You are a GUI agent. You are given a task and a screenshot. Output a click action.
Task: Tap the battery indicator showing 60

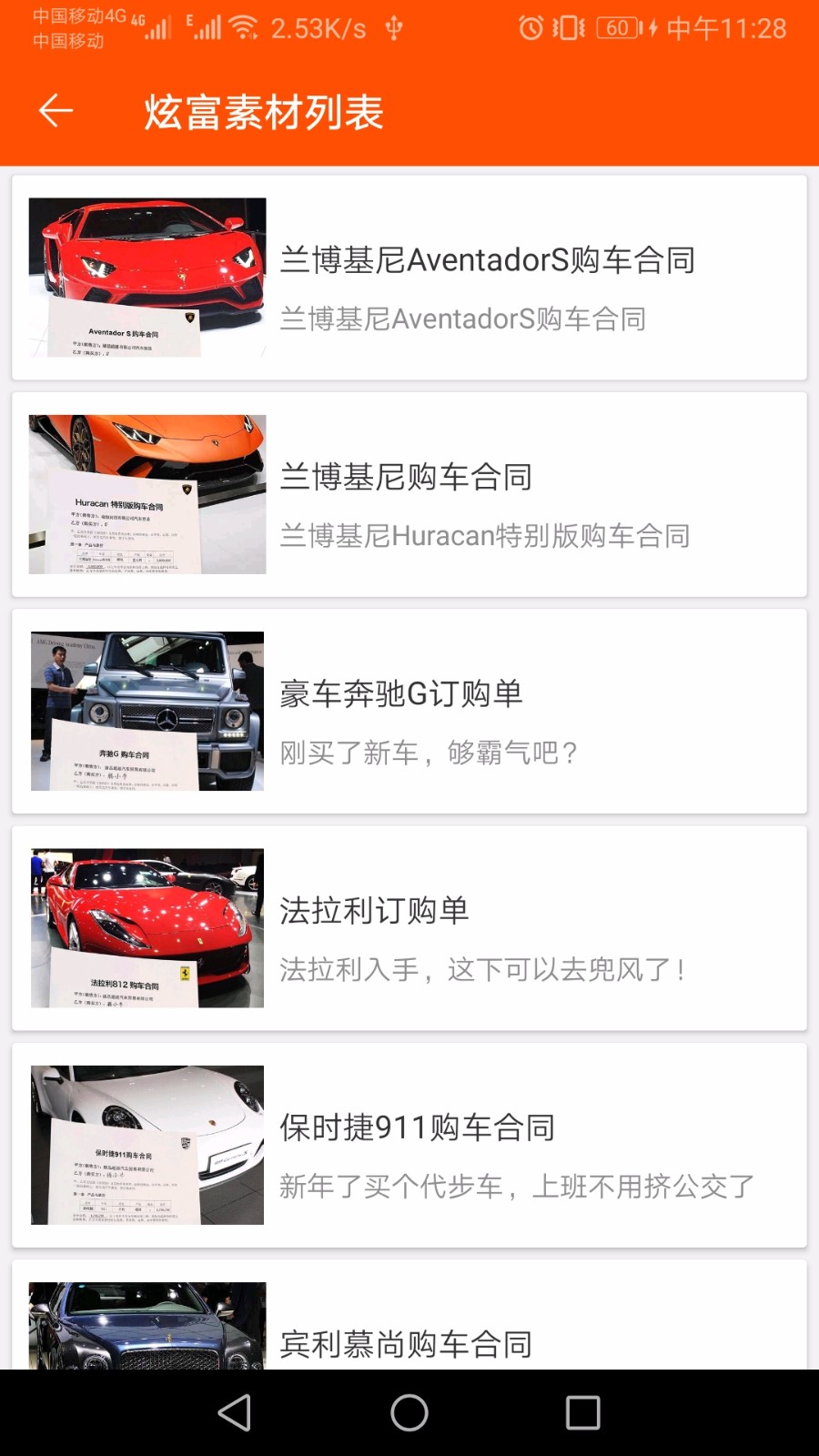pyautogui.click(x=615, y=27)
